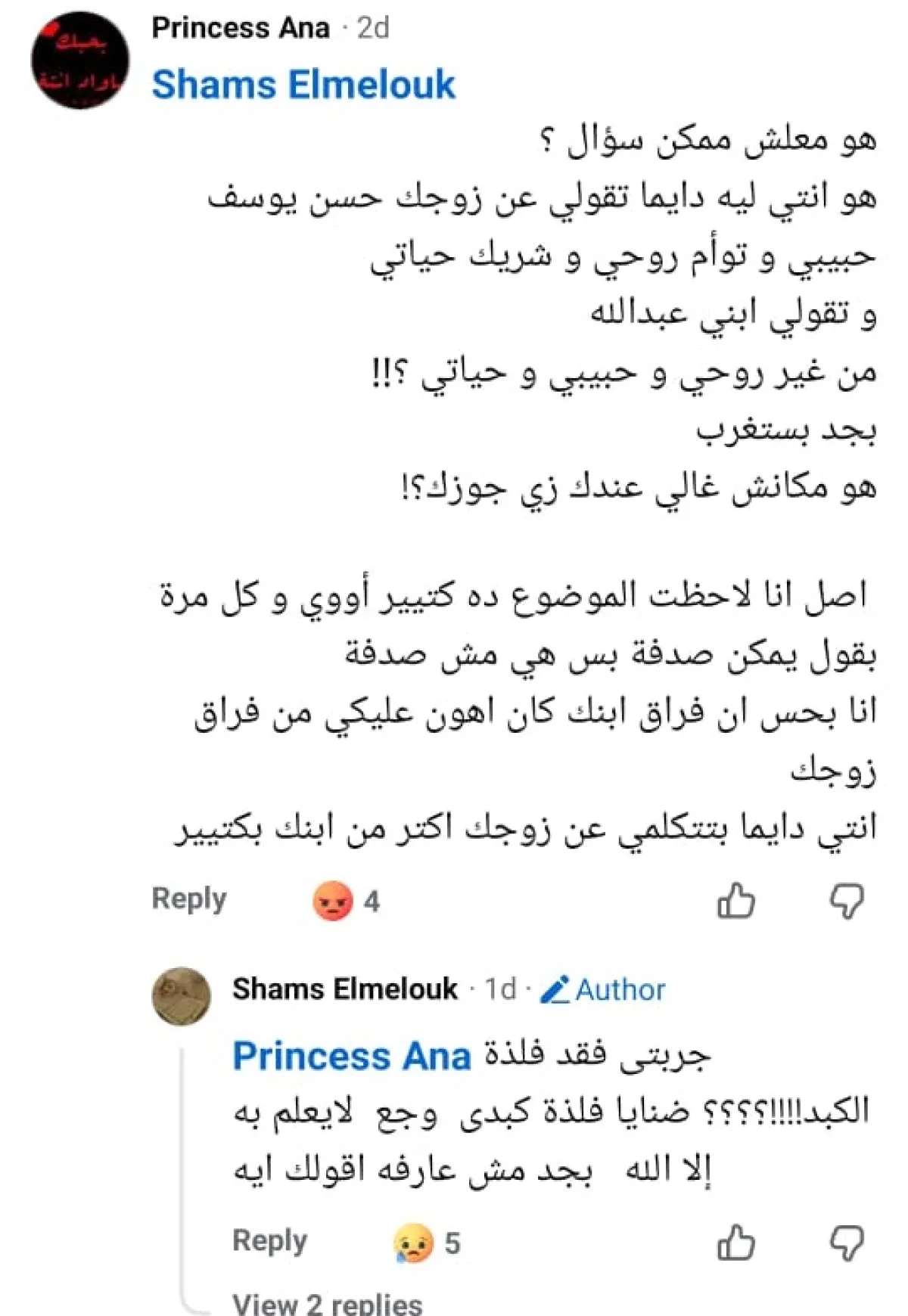Click the angry face reaction icon
This screenshot has height=1316, width=908.
pyautogui.click(x=335, y=899)
